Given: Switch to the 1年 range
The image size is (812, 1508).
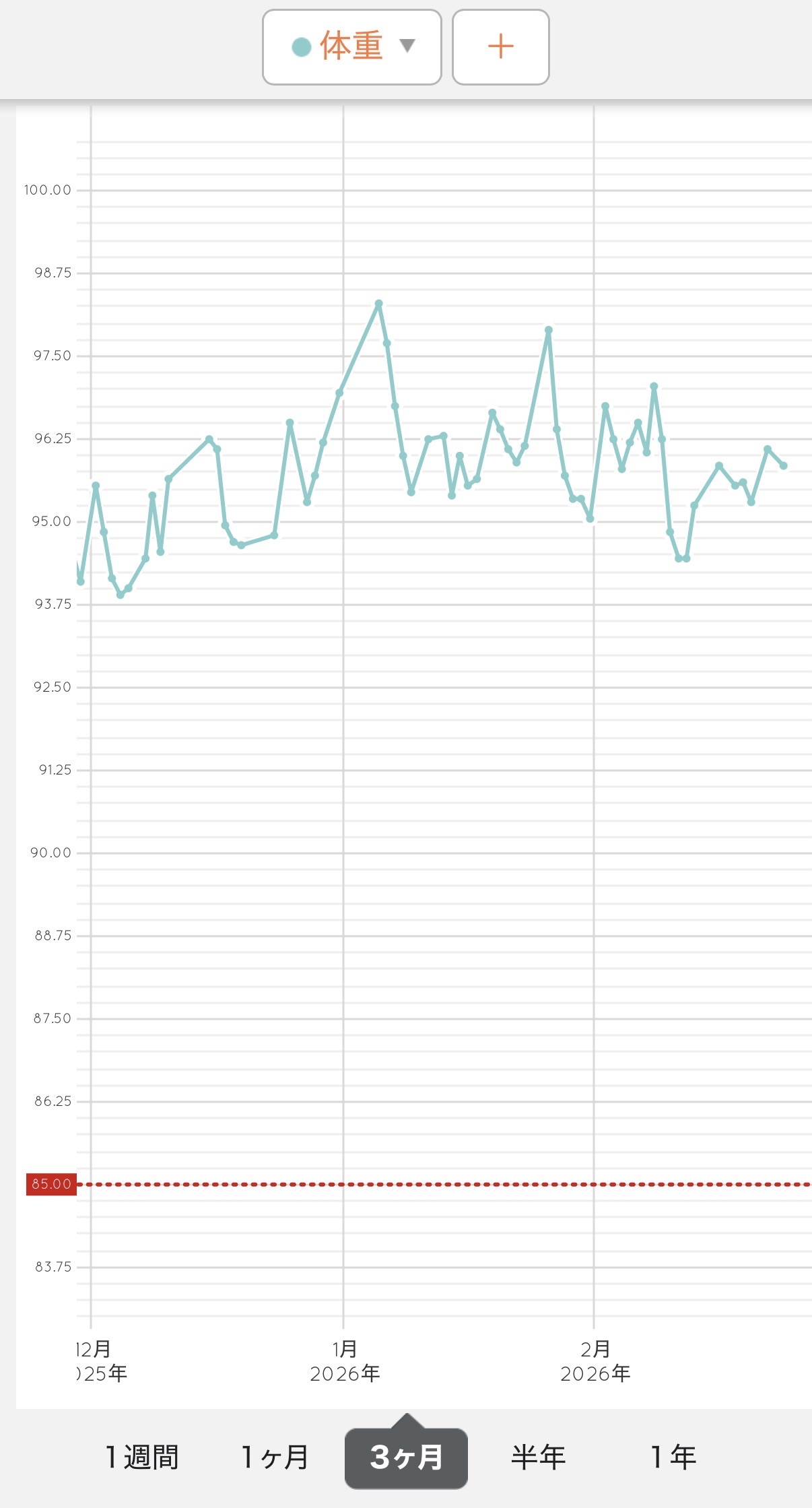Looking at the screenshot, I should (673, 1457).
